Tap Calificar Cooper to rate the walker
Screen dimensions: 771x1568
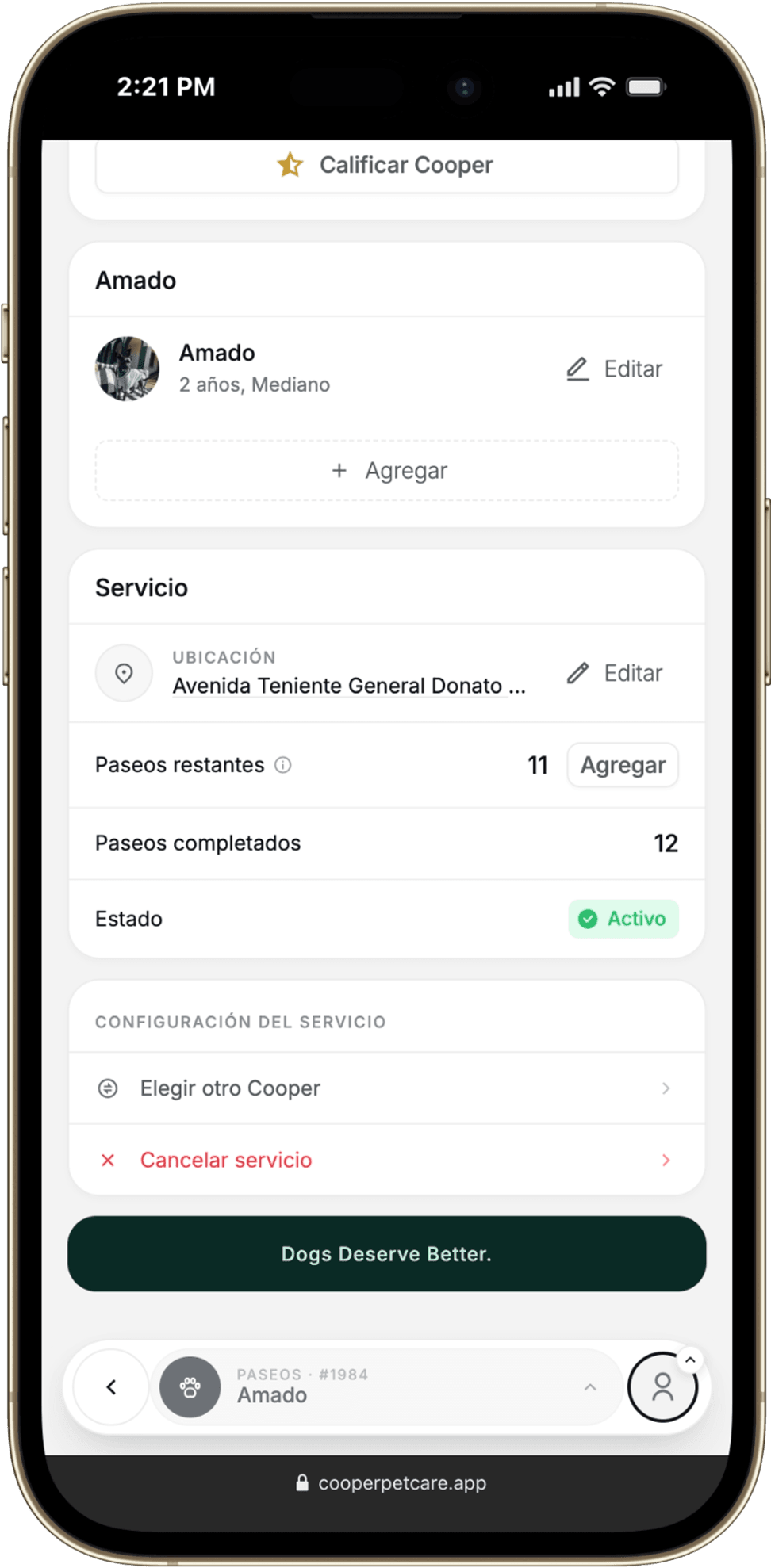[x=386, y=165]
